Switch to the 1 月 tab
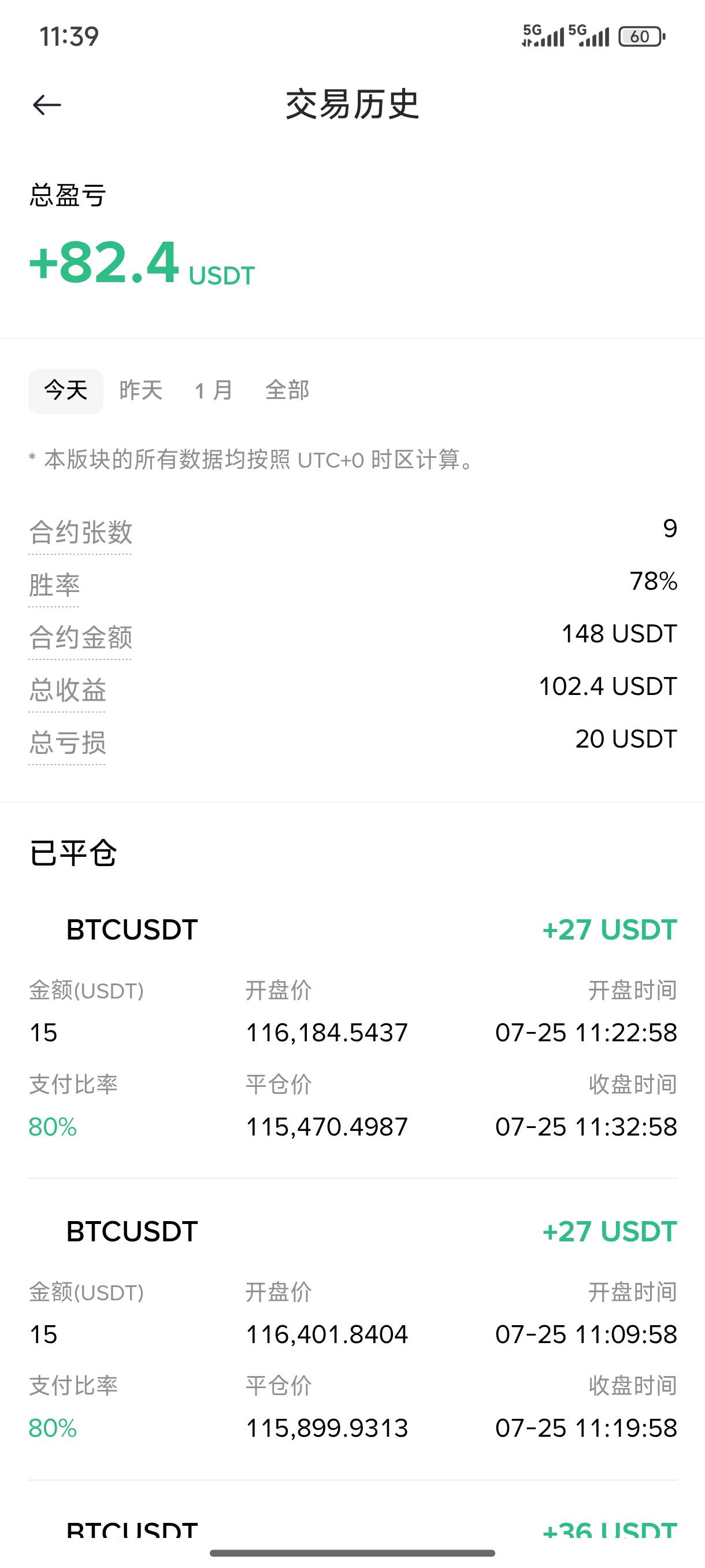Screen dimensions: 705x1568 [213, 391]
